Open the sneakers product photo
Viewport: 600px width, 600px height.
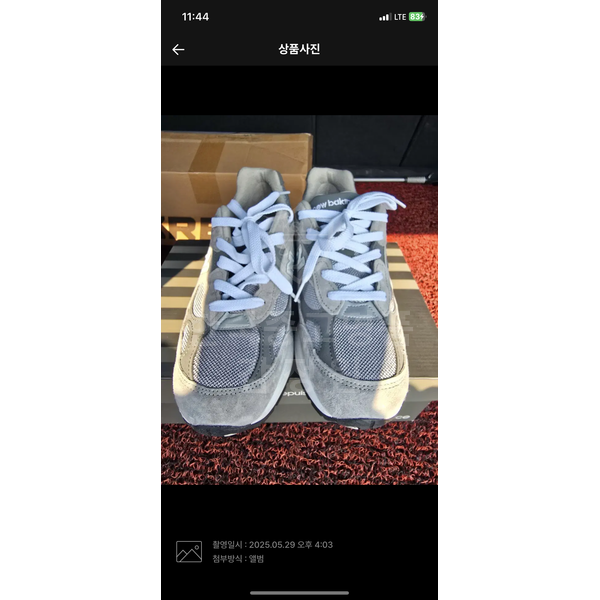(299, 300)
